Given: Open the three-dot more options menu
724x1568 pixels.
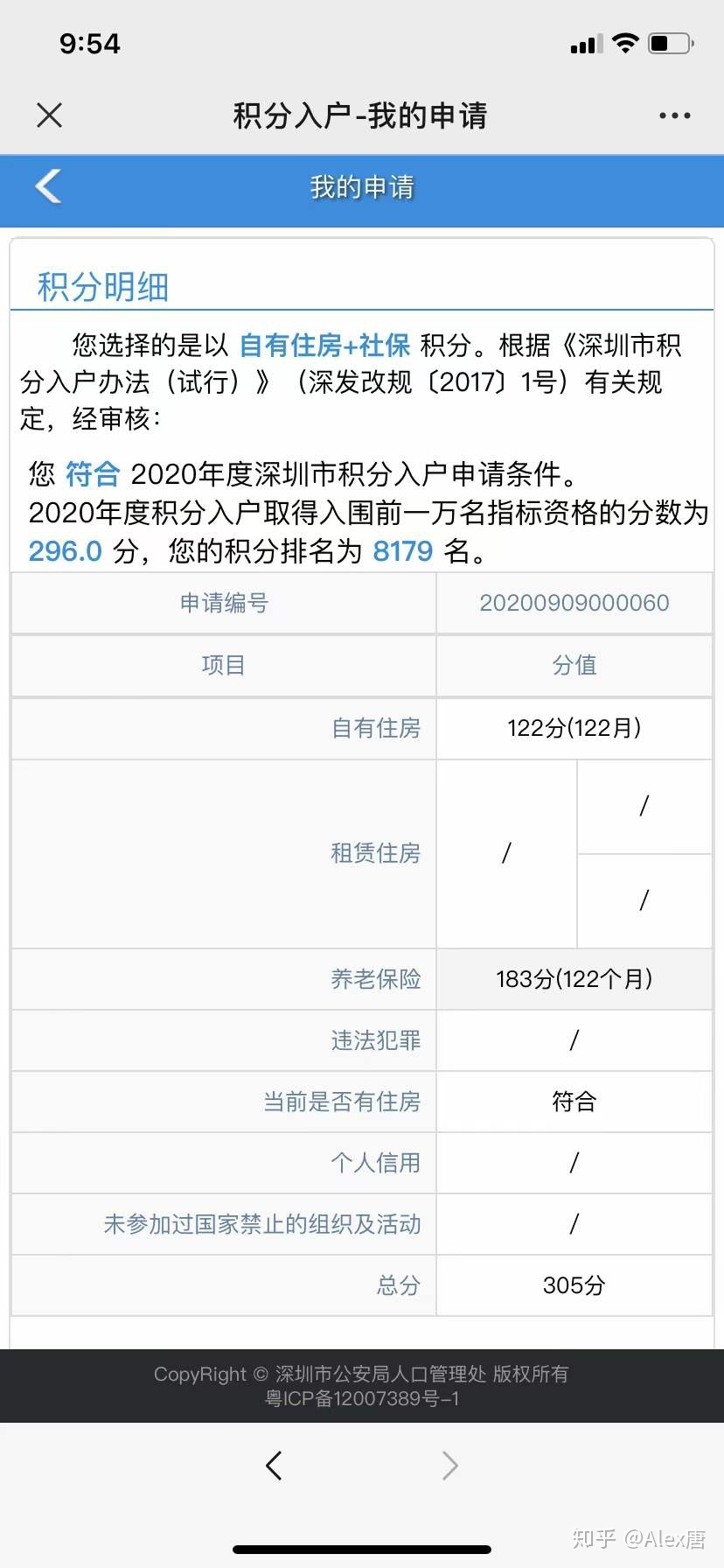Looking at the screenshot, I should point(674,115).
